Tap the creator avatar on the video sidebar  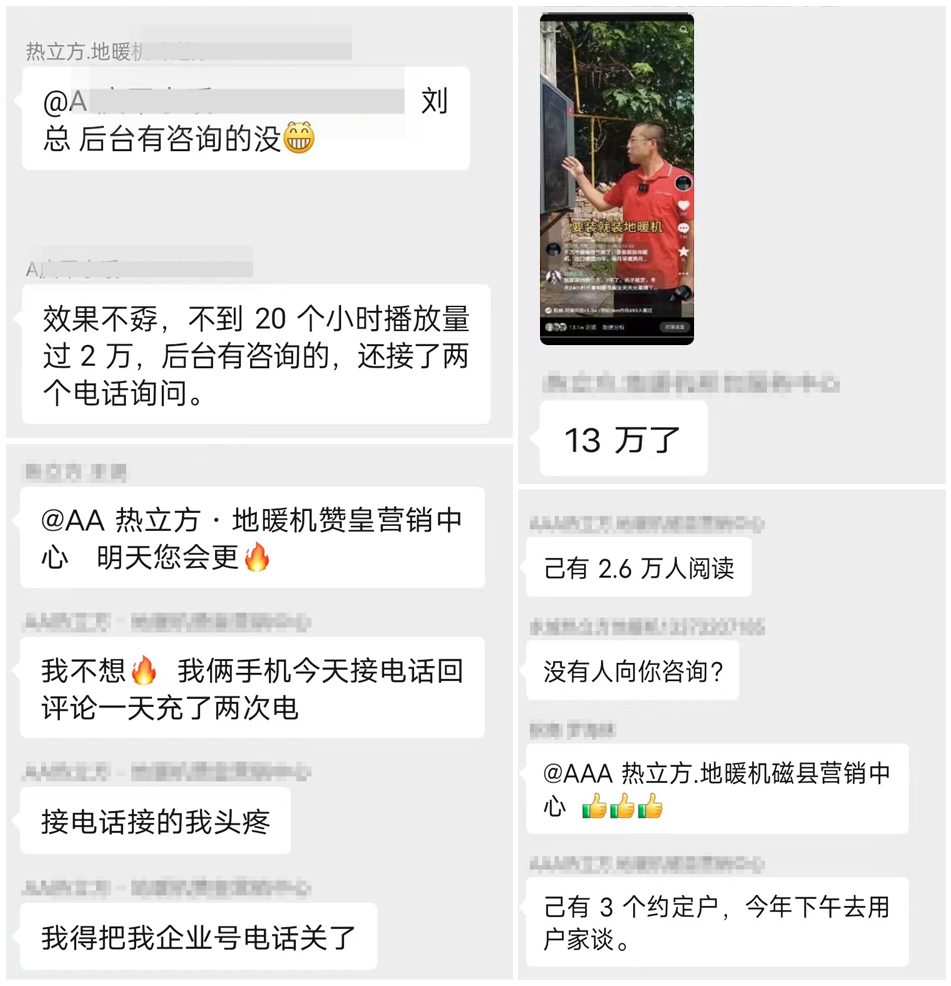tap(683, 184)
